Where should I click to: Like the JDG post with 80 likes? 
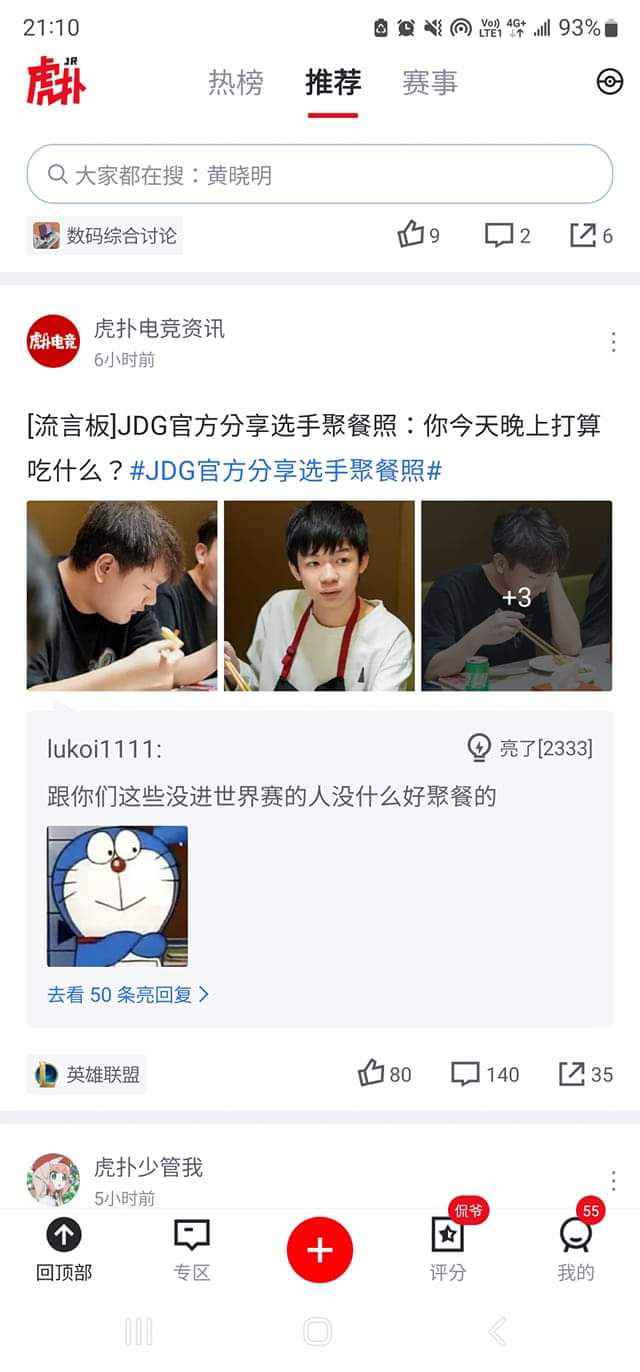[385, 1074]
